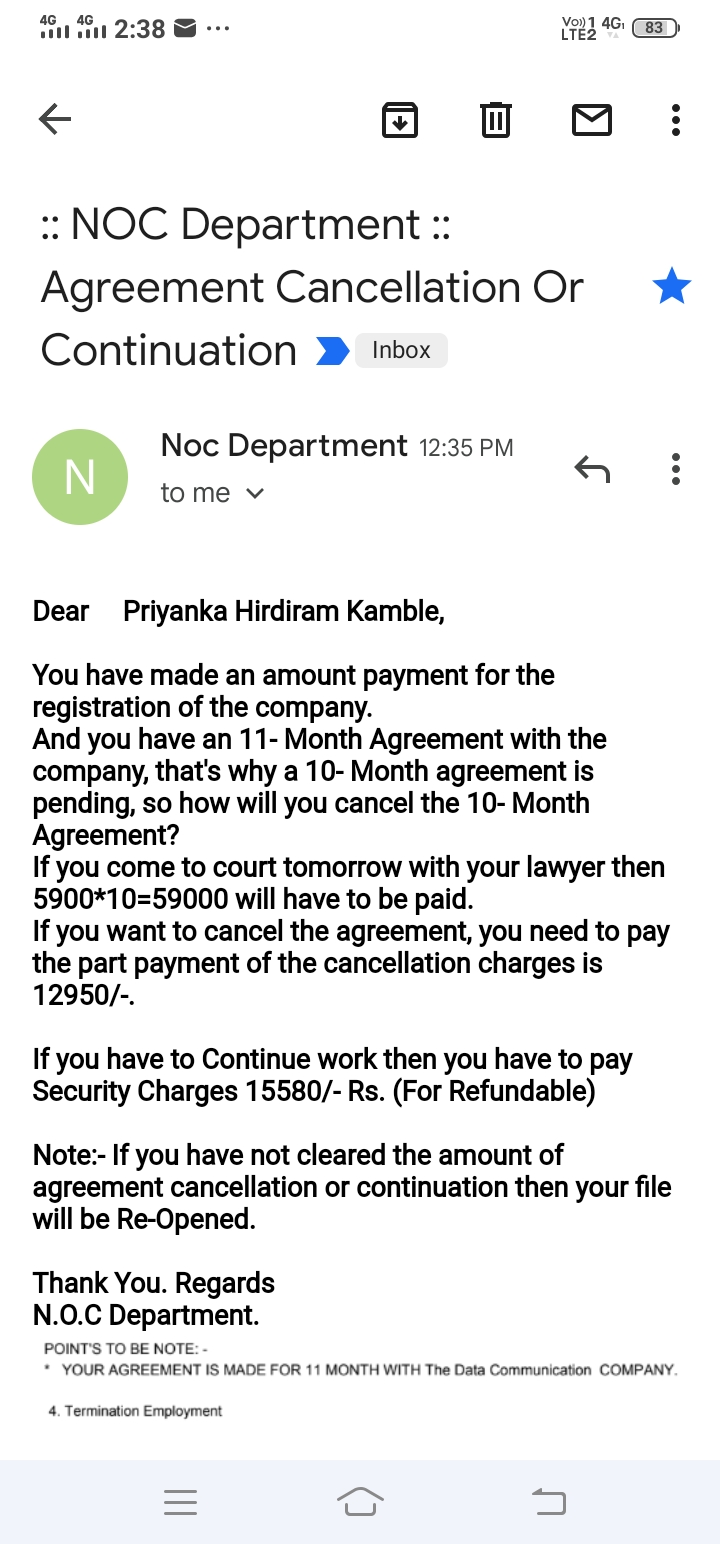The image size is (720, 1544).
Task: Open the message options menu beside reply
Action: [x=676, y=468]
